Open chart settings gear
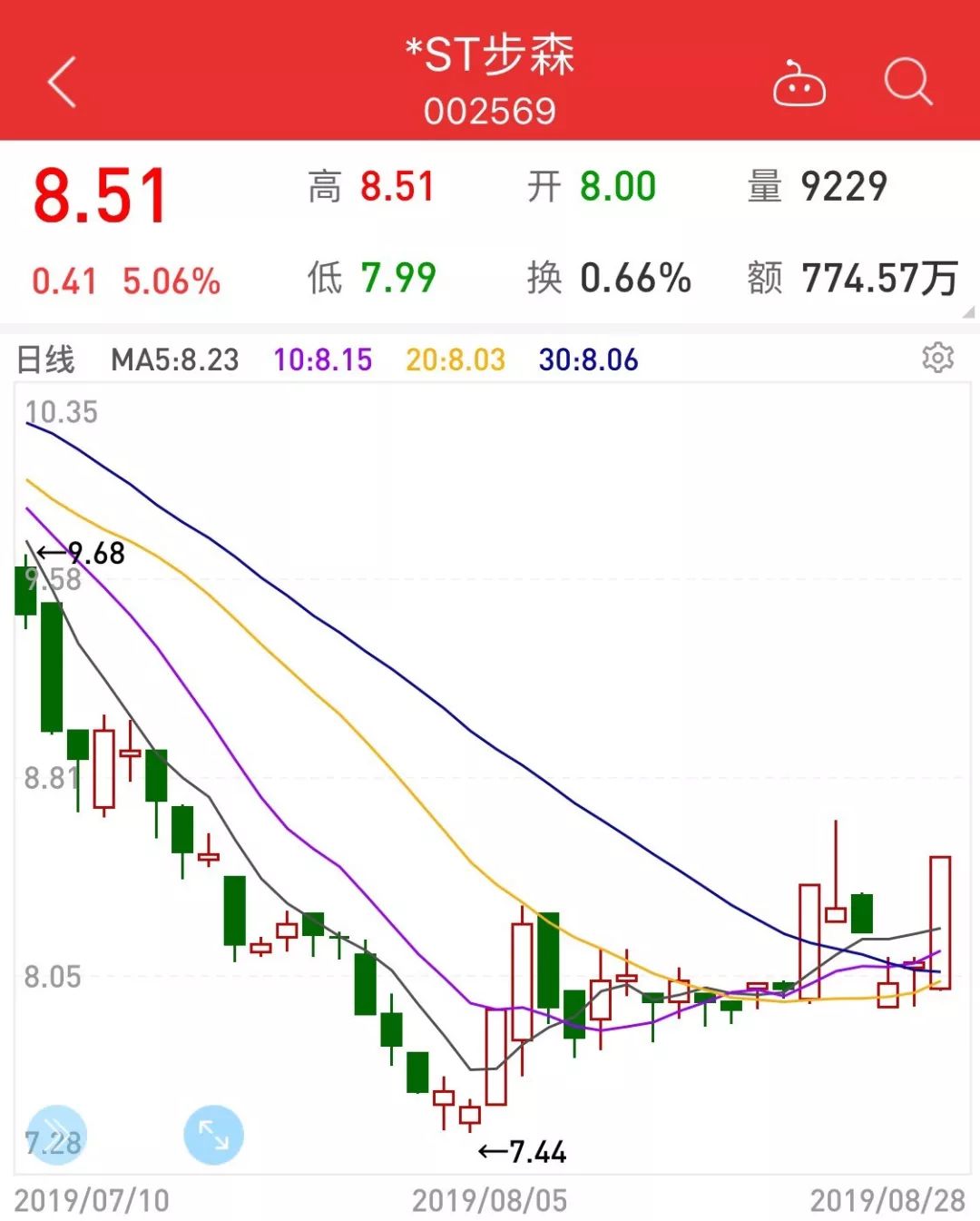The height and width of the screenshot is (1221, 980). (x=937, y=358)
